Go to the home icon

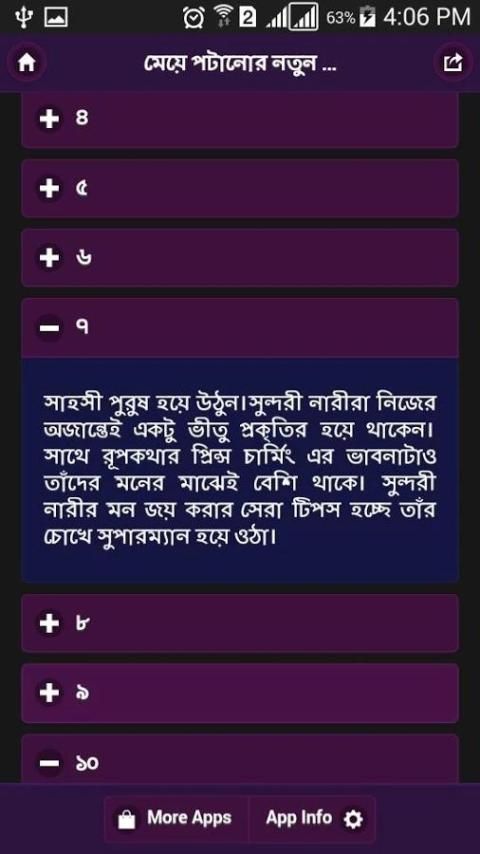tap(26, 63)
